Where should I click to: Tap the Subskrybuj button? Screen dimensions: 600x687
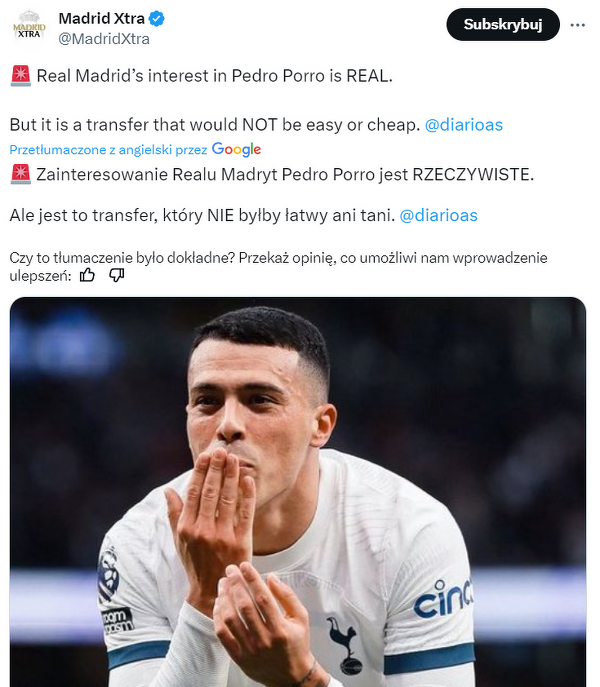pos(502,24)
